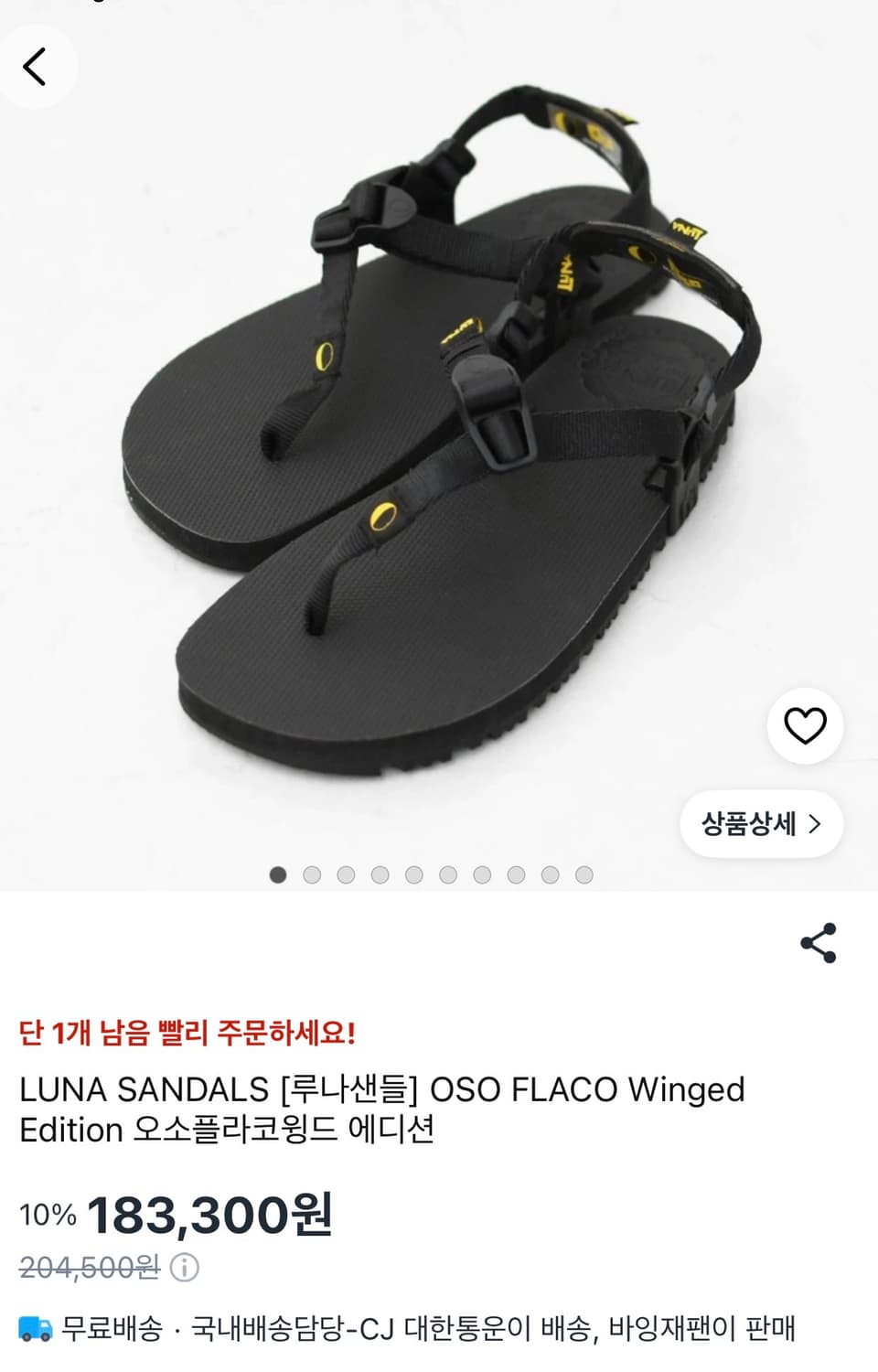Open the LUNA SANDALS OSO FLACO product title

tap(382, 1109)
